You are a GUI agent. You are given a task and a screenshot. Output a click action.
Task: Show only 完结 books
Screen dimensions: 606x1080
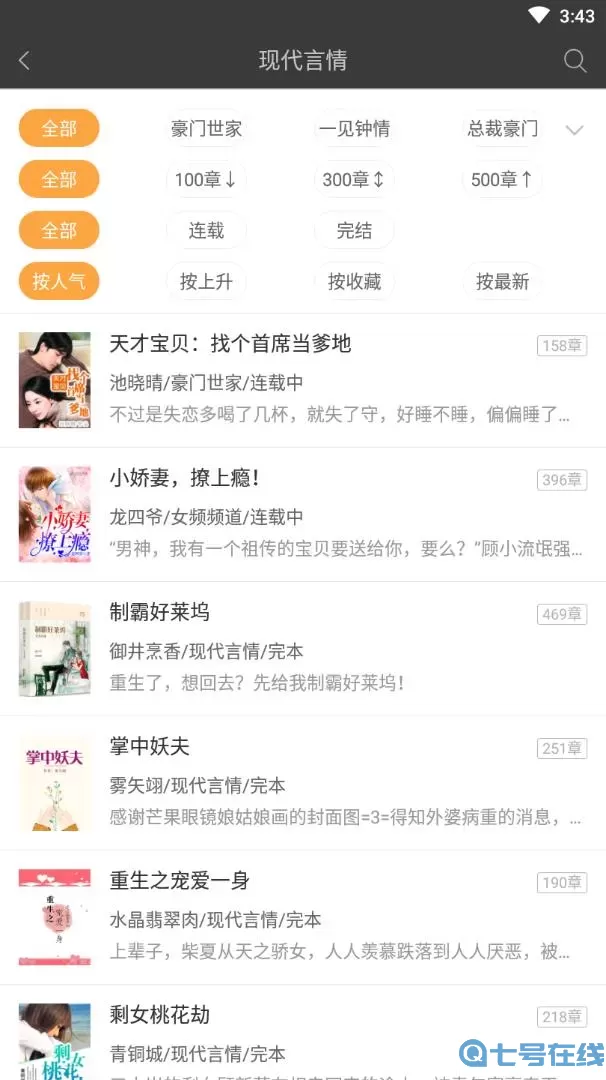(354, 231)
